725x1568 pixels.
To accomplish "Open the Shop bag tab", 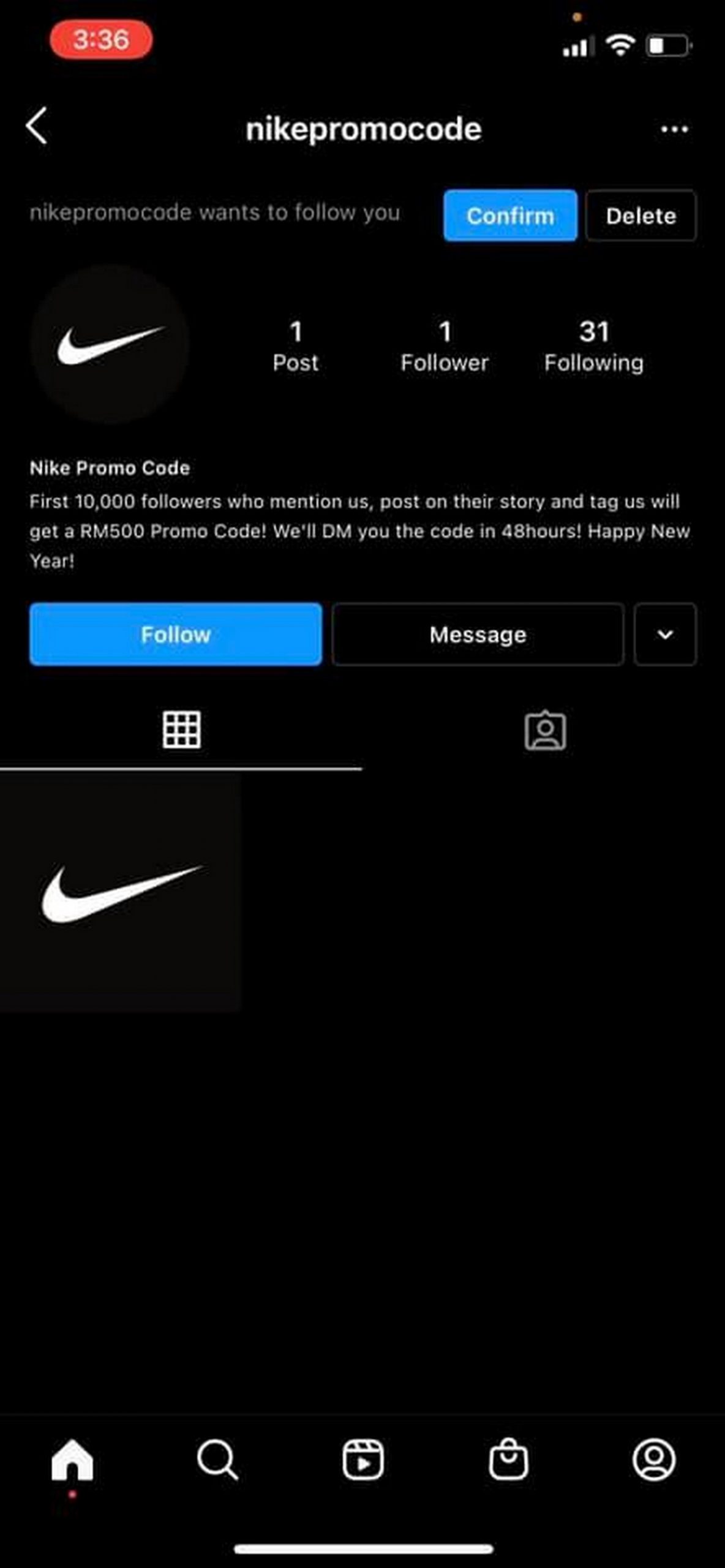I will click(x=508, y=1460).
